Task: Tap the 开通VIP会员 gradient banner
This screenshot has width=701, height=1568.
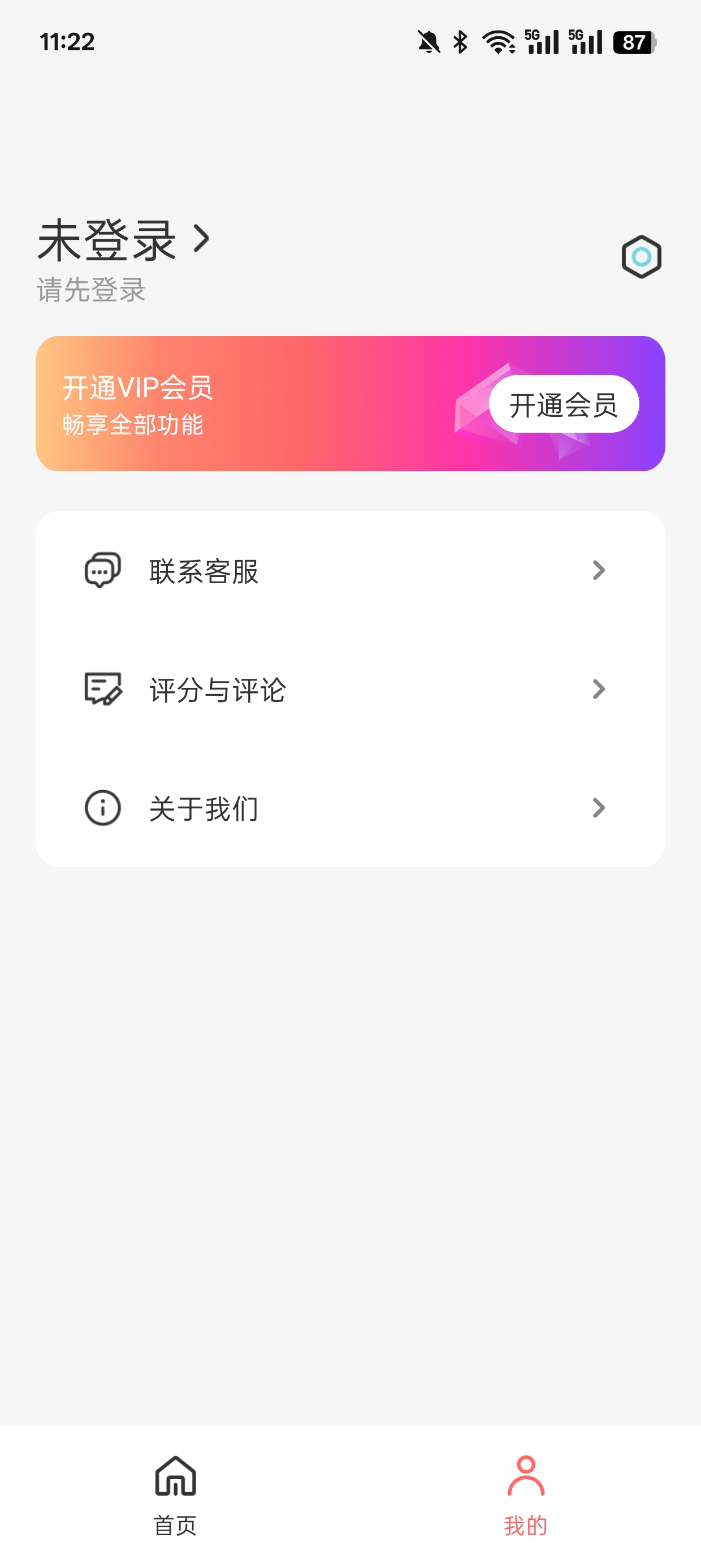Action: pyautogui.click(x=244, y=403)
